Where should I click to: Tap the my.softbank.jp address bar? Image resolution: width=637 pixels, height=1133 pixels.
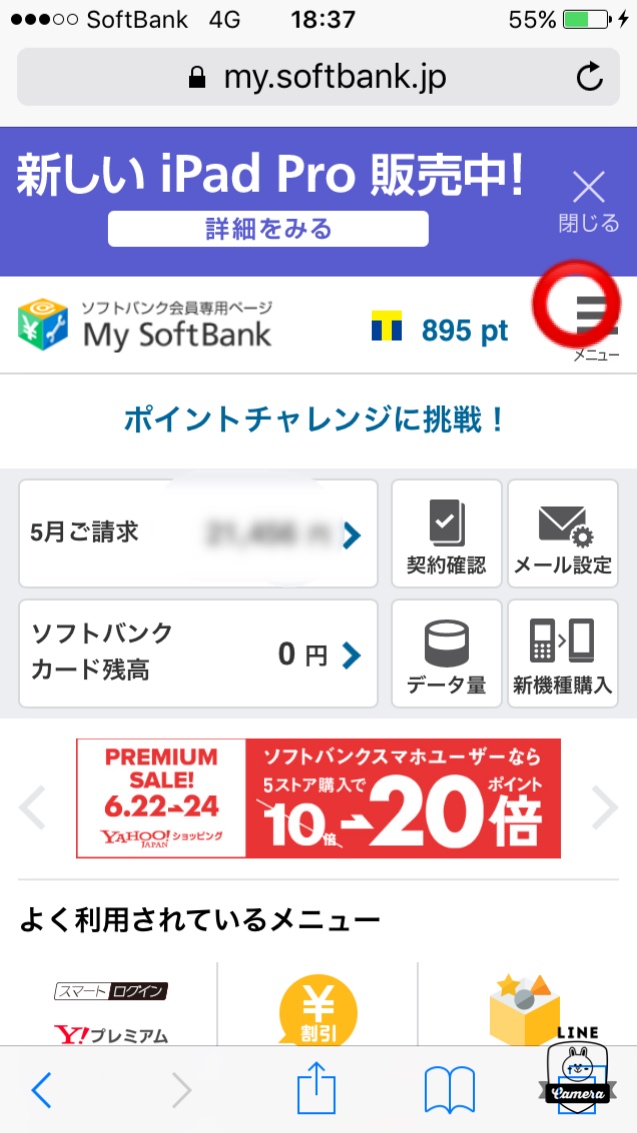click(x=318, y=77)
